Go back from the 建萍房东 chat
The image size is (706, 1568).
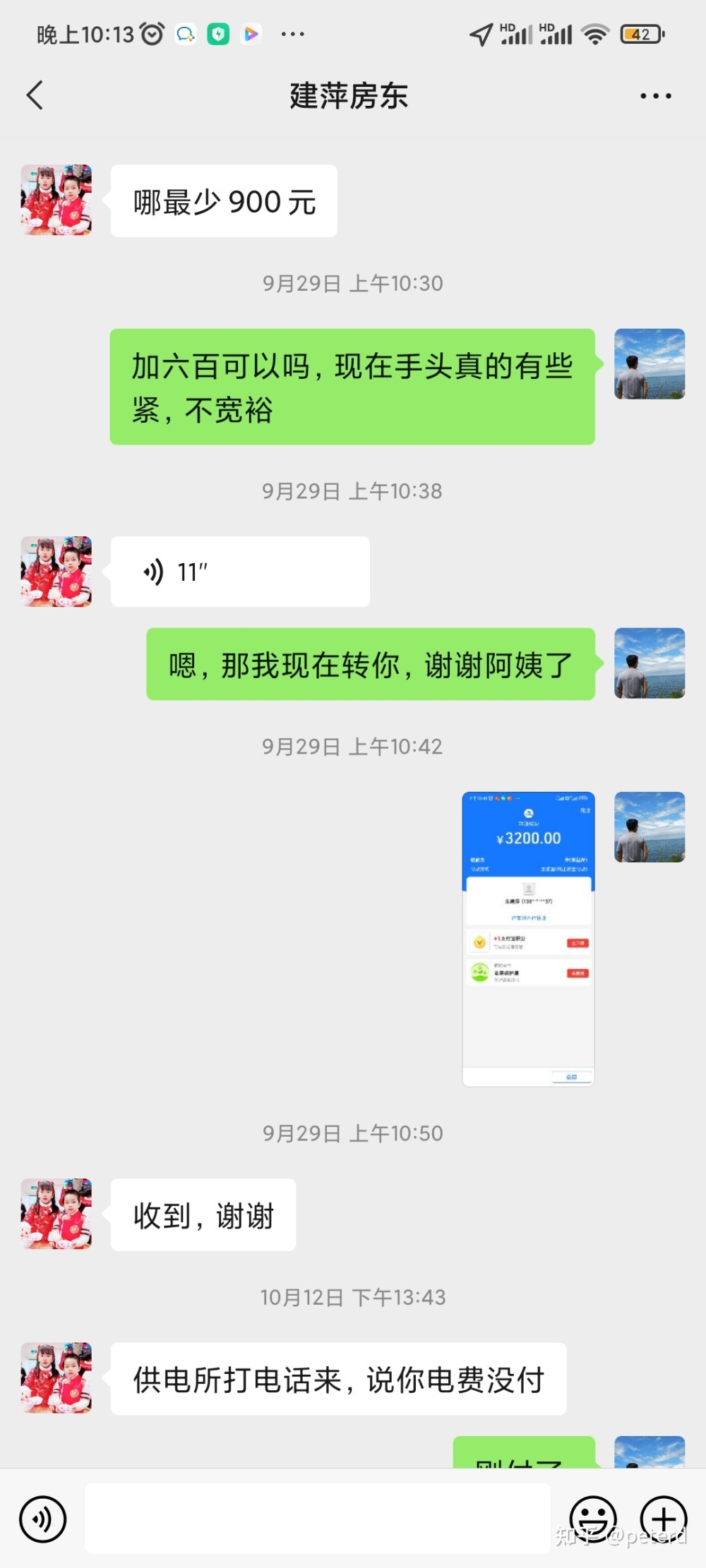coord(35,95)
